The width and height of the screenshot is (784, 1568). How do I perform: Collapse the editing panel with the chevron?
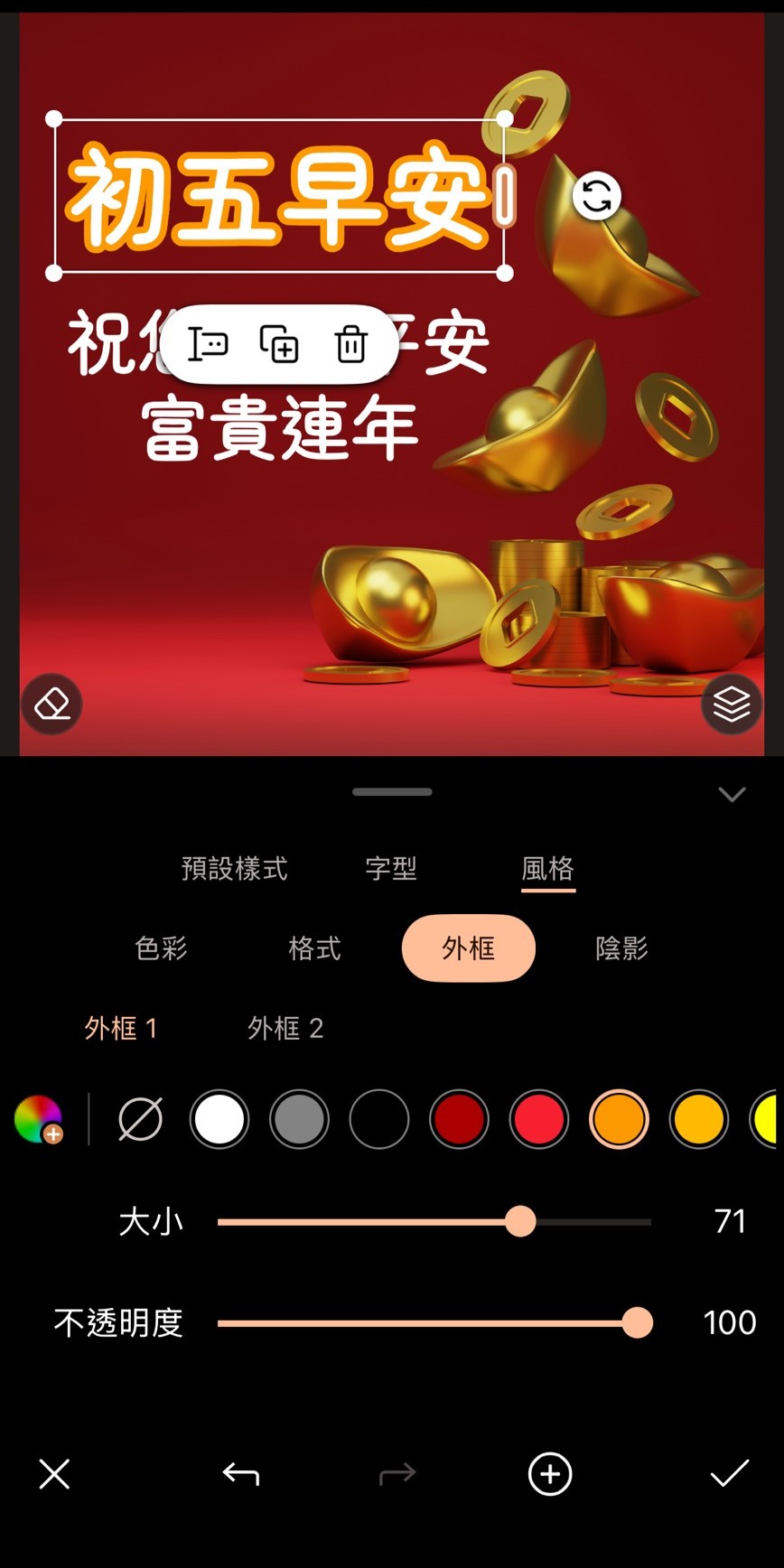tap(732, 795)
